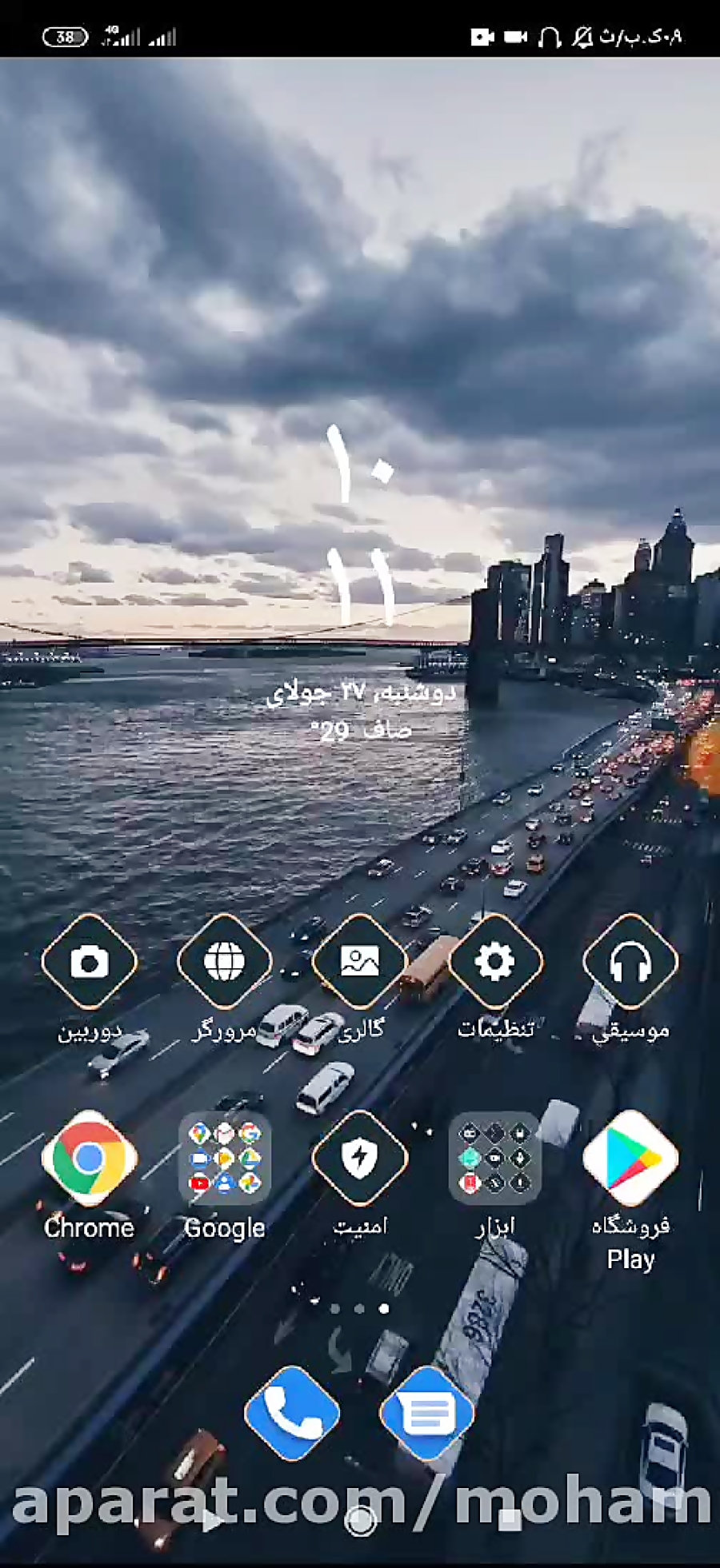Launch the Browser app (مرورگر)
This screenshot has height=1568, width=720.
(x=224, y=962)
